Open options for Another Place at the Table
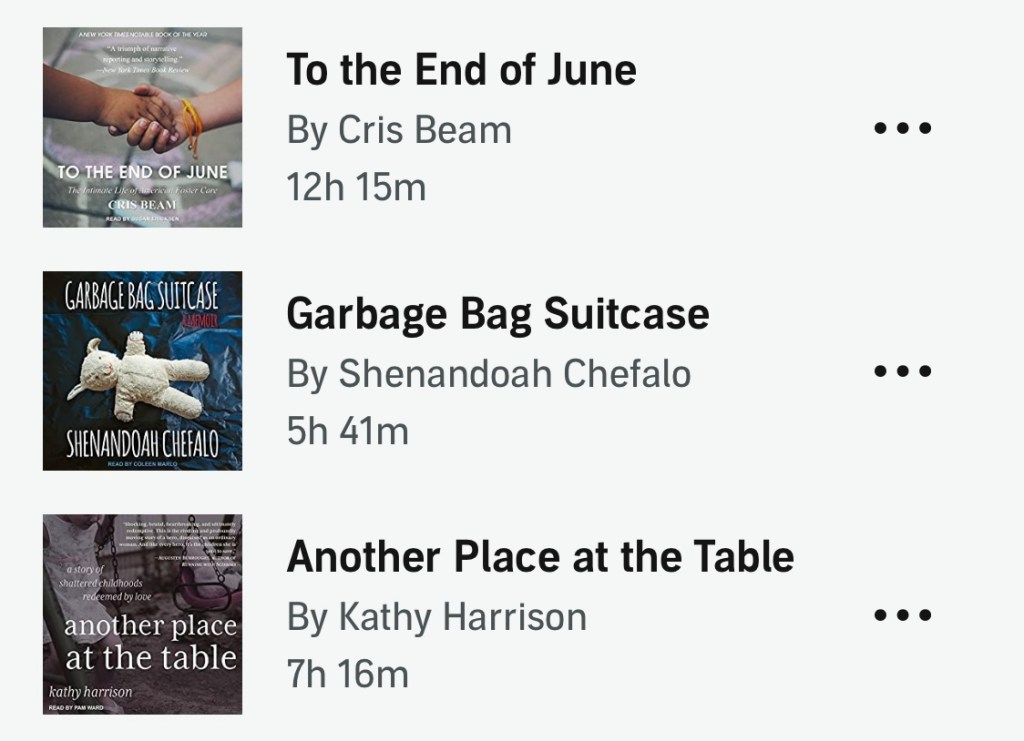This screenshot has width=1024, height=741. pyautogui.click(x=902, y=615)
